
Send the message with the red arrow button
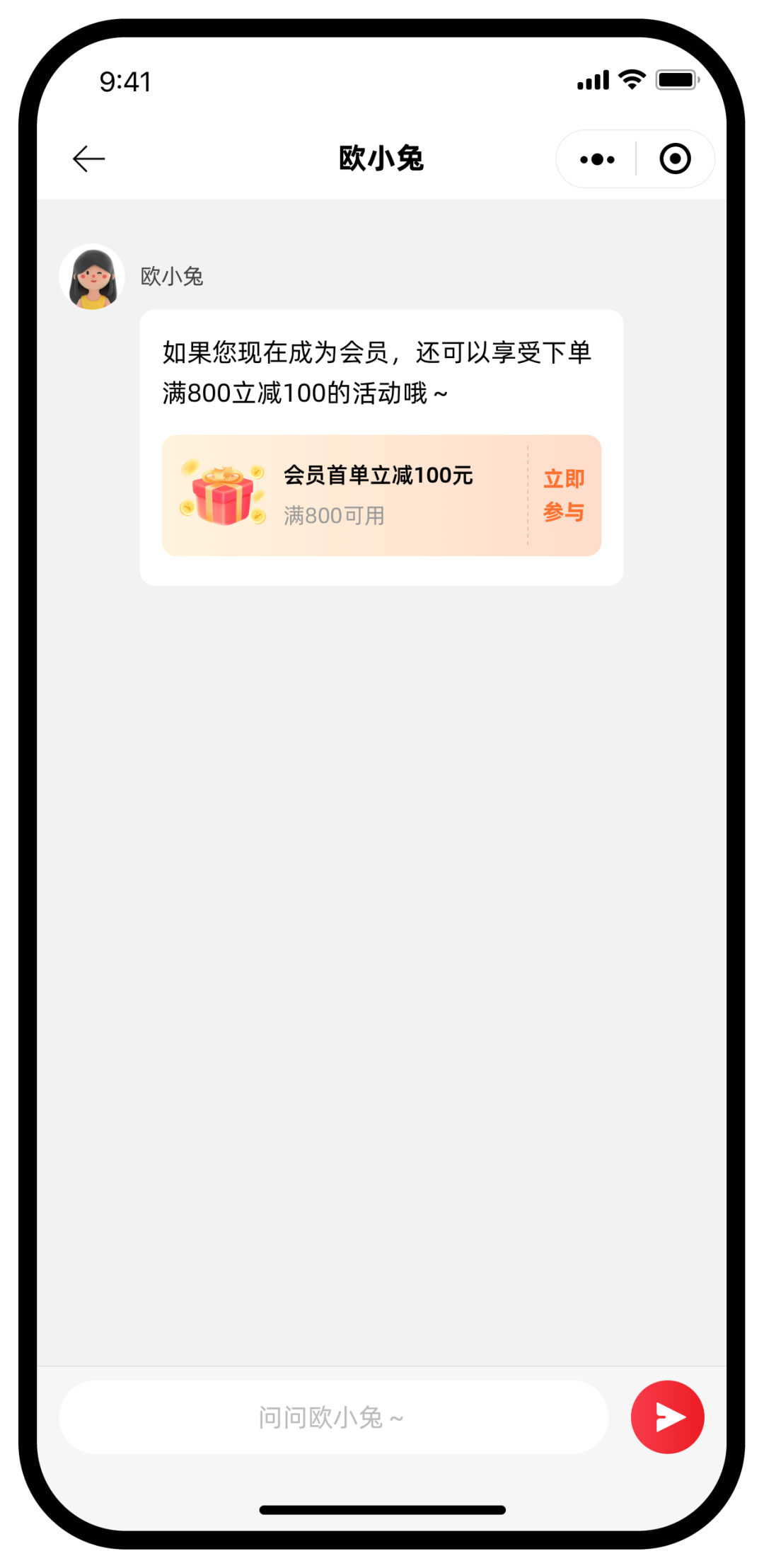pyautogui.click(x=667, y=1417)
